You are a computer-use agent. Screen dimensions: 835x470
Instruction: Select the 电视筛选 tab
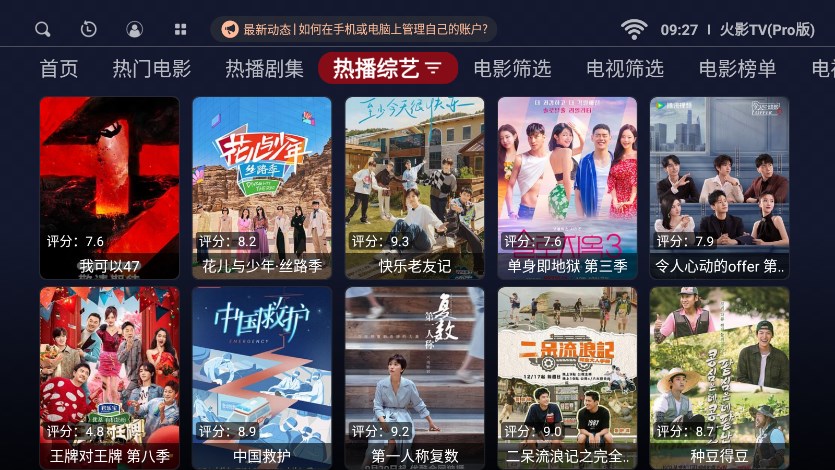pos(625,69)
